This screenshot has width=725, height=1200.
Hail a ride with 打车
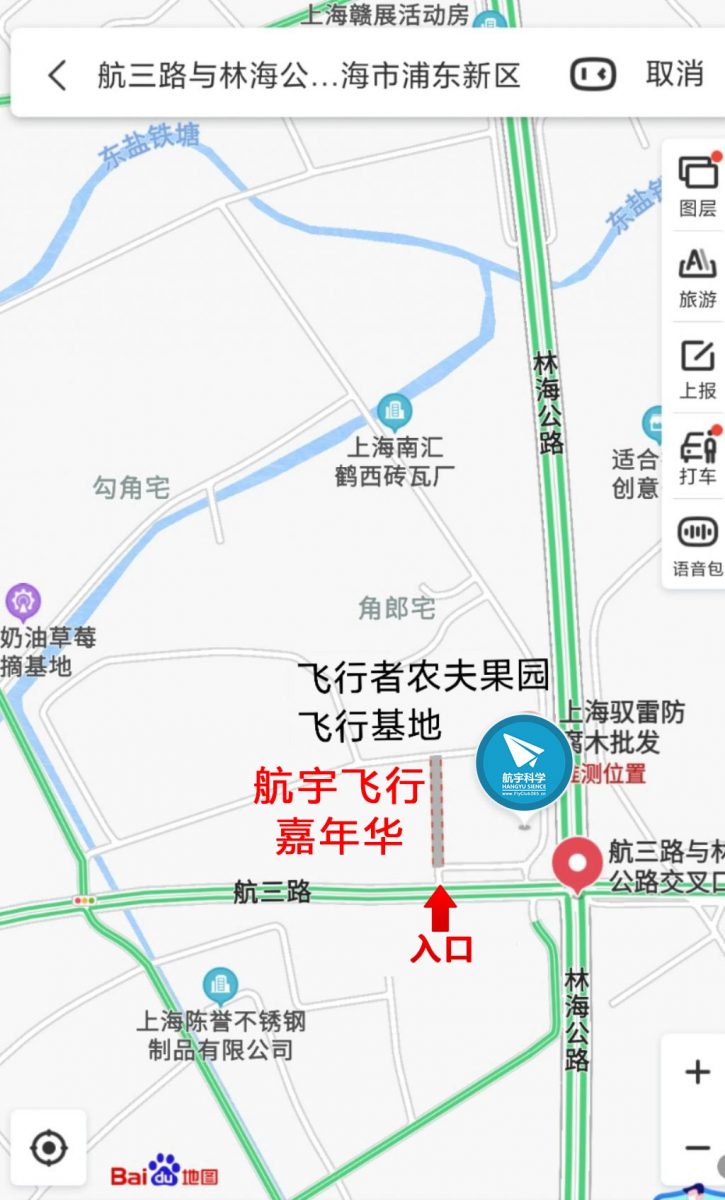pos(697,459)
